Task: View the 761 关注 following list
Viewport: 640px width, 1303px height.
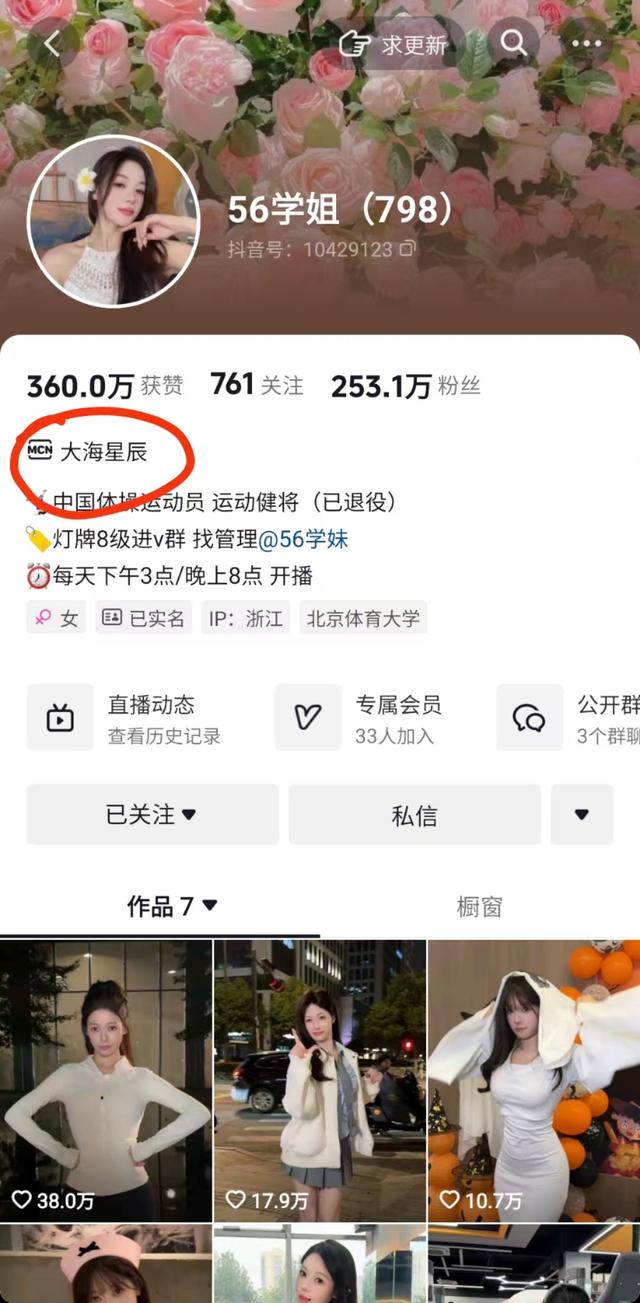Action: point(256,385)
